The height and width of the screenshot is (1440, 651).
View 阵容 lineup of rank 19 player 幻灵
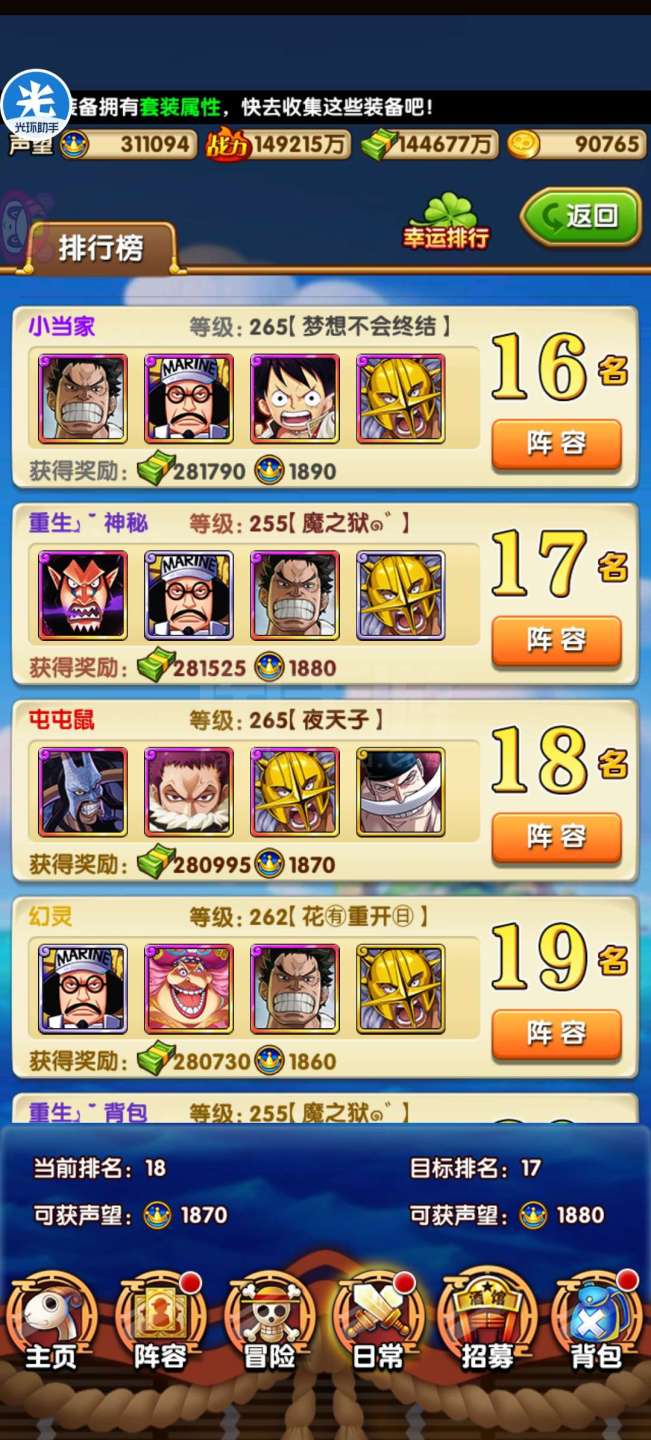[556, 1034]
